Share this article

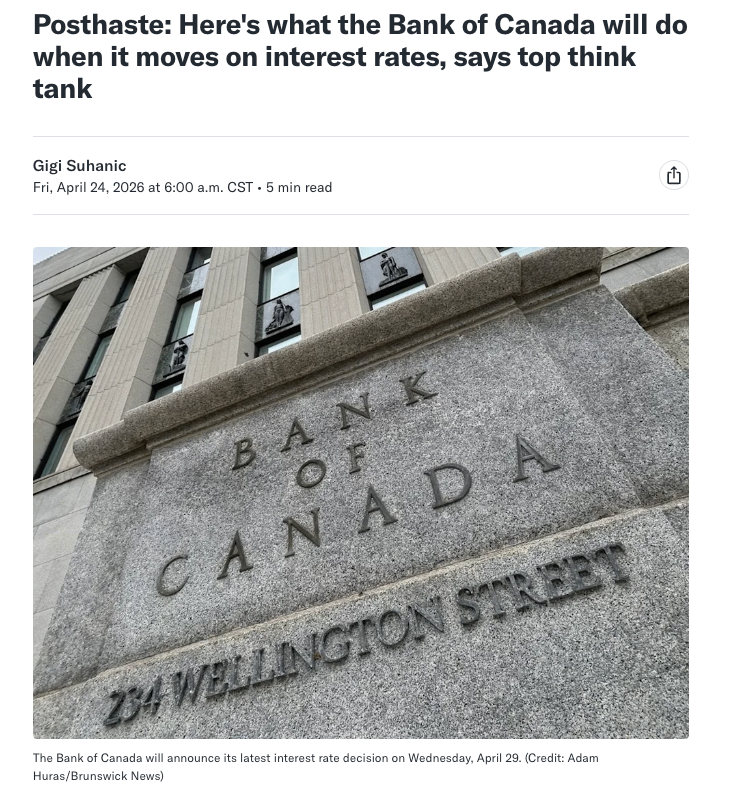(674, 176)
